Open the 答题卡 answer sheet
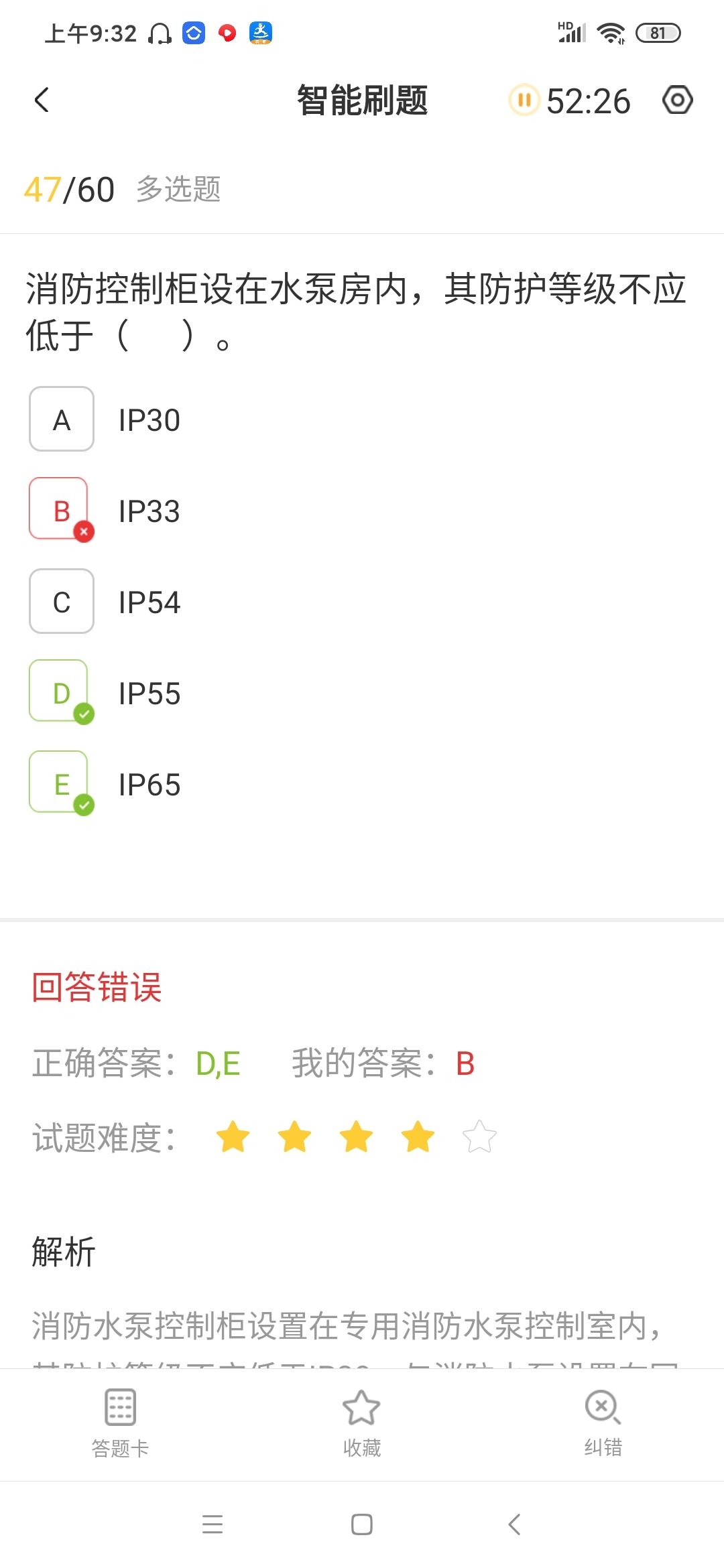The width and height of the screenshot is (724, 1568). coord(121,1423)
